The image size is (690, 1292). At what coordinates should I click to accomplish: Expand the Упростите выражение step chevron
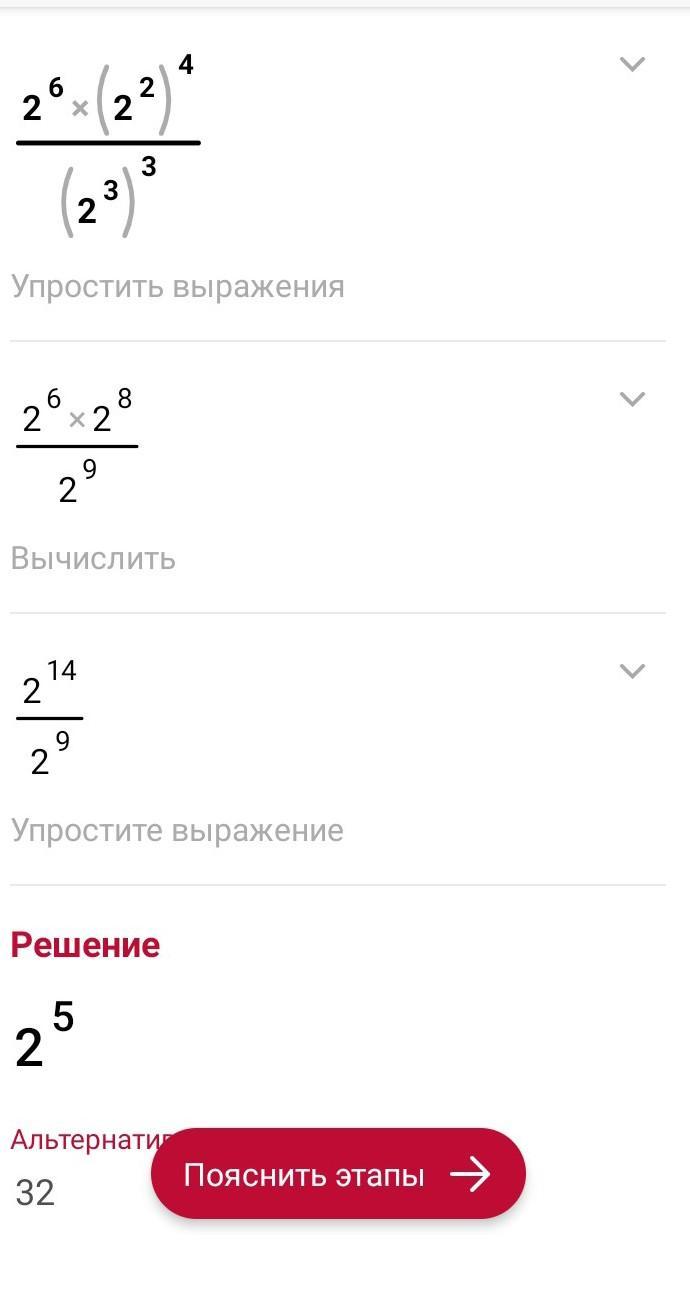pos(632,671)
